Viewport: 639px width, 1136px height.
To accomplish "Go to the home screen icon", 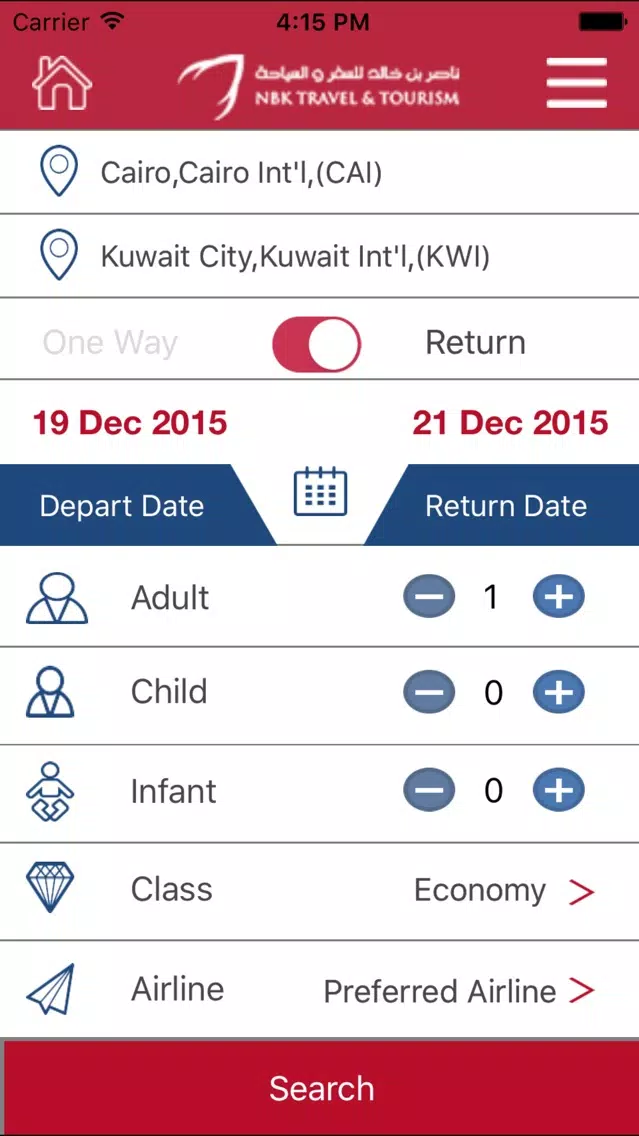I will coord(62,82).
